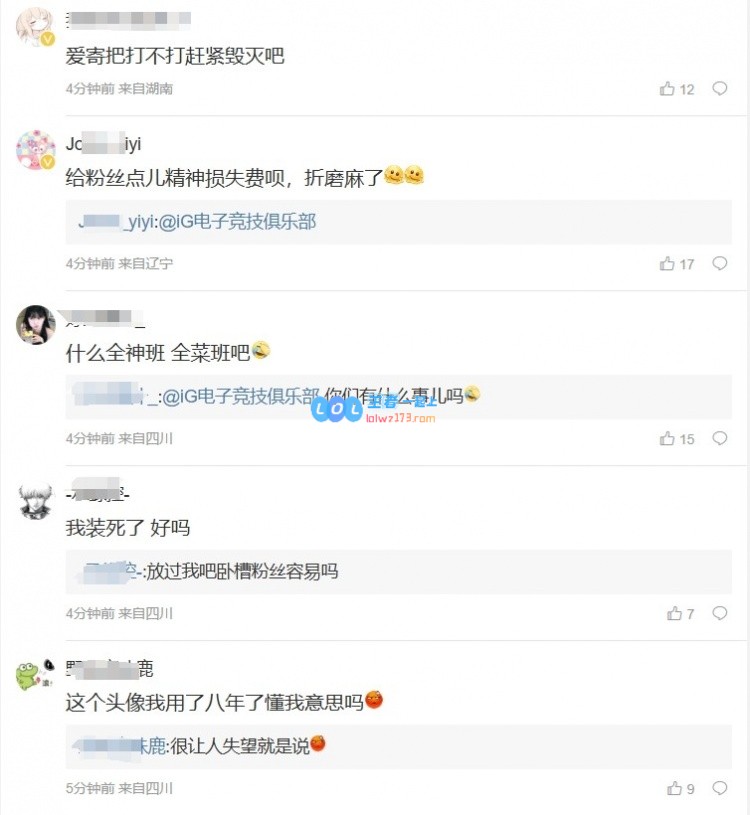Viewport: 750px width, 815px height.
Task: Open @iG电子竞技俱乐部 link in yiyi's reply
Action: pyautogui.click(x=241, y=222)
